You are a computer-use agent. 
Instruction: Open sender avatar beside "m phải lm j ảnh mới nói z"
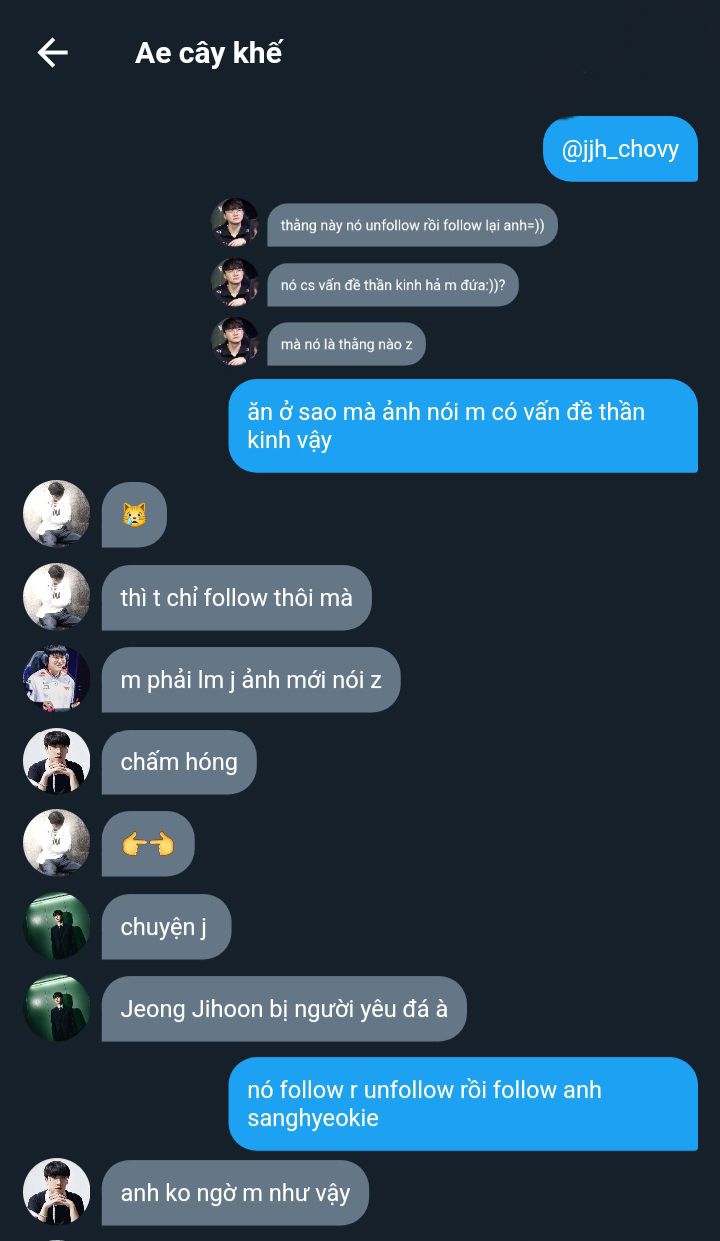(57, 679)
